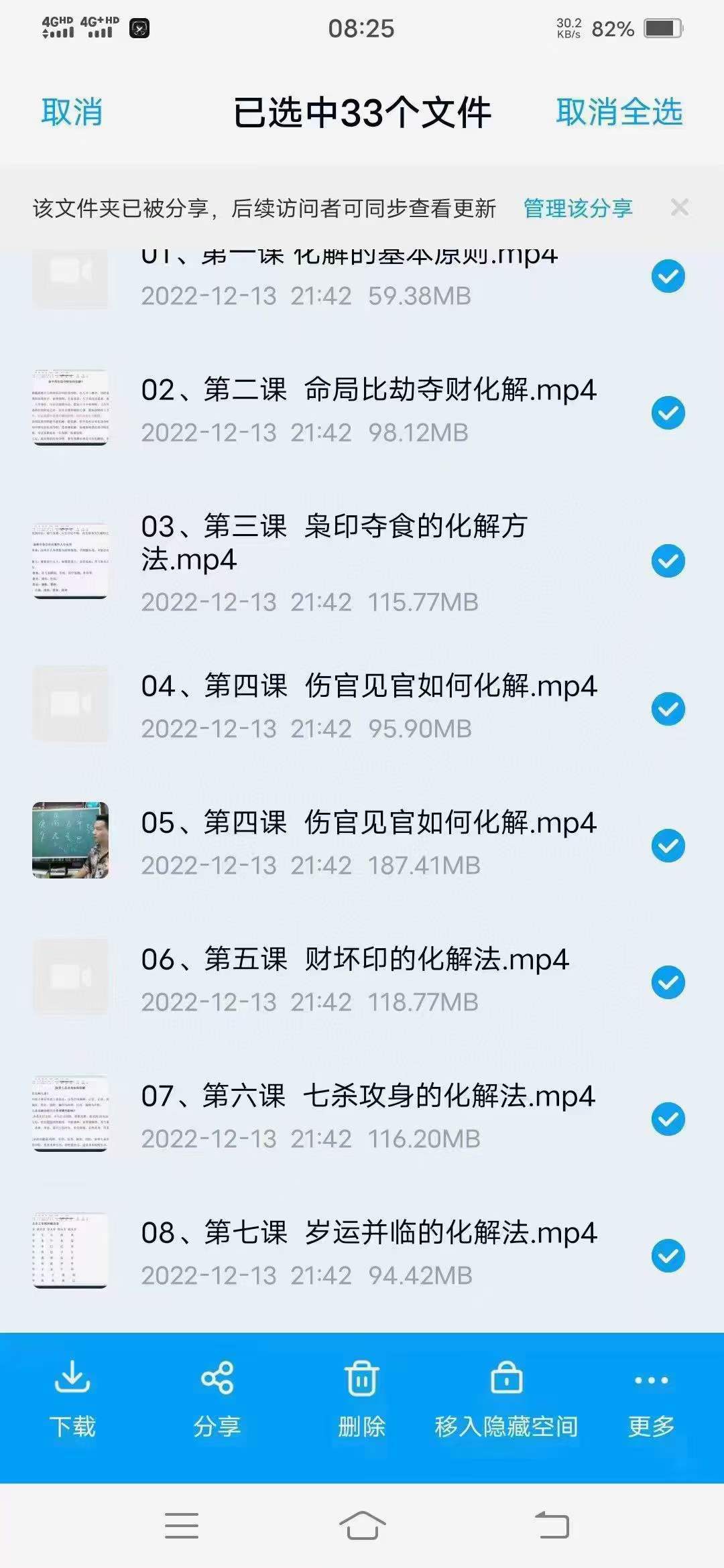Tap 取消全选 to deselect all files
The height and width of the screenshot is (1568, 724).
[619, 113]
